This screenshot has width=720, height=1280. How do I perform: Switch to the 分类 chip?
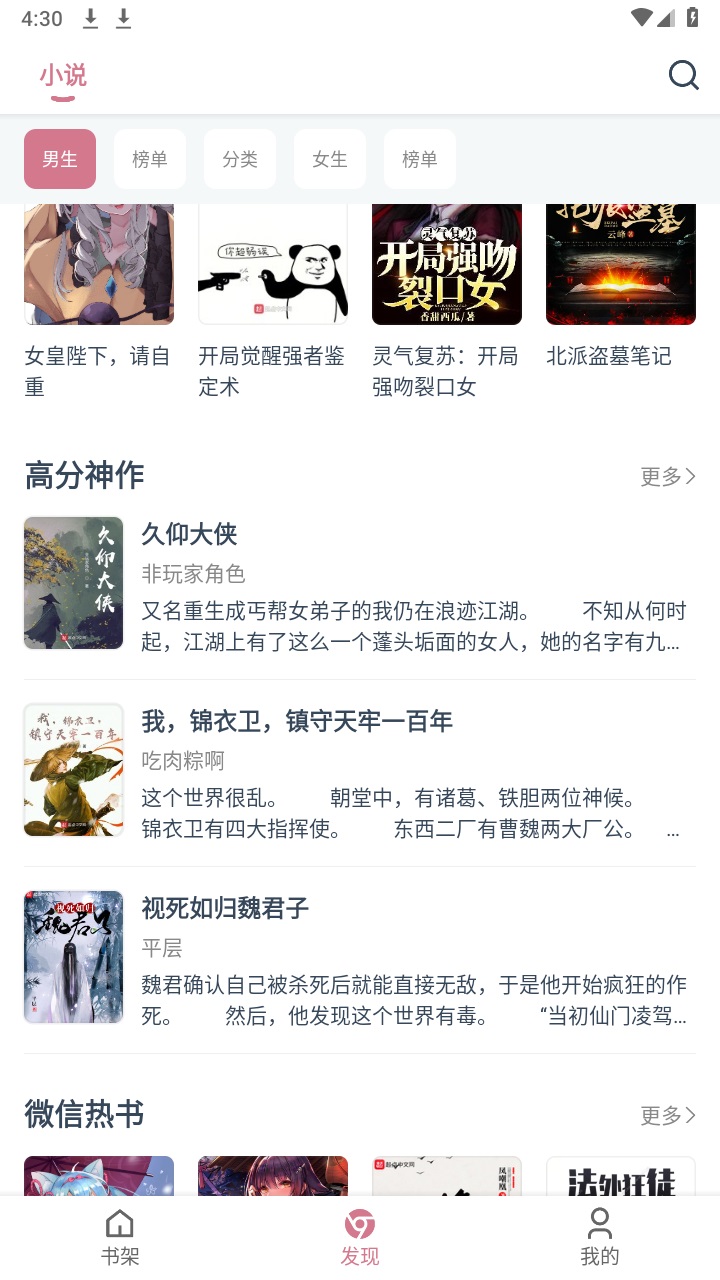(x=240, y=159)
